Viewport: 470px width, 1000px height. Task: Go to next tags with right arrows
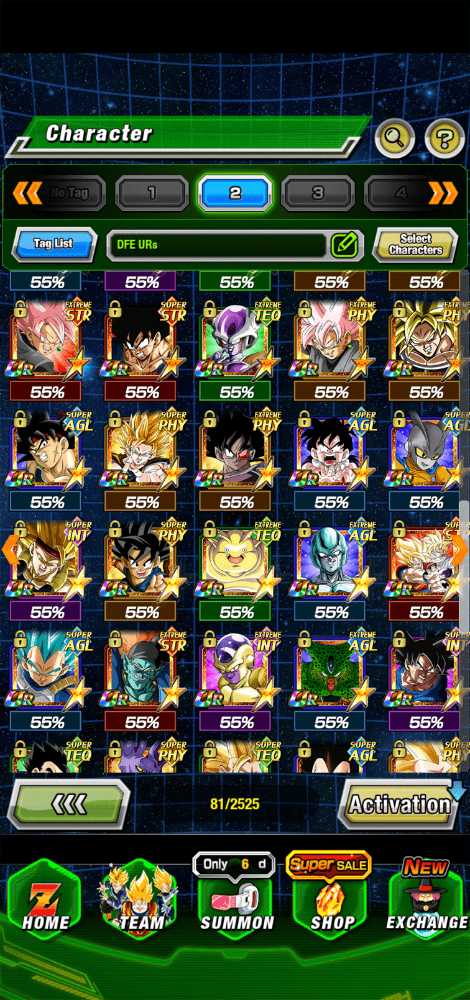pos(443,193)
